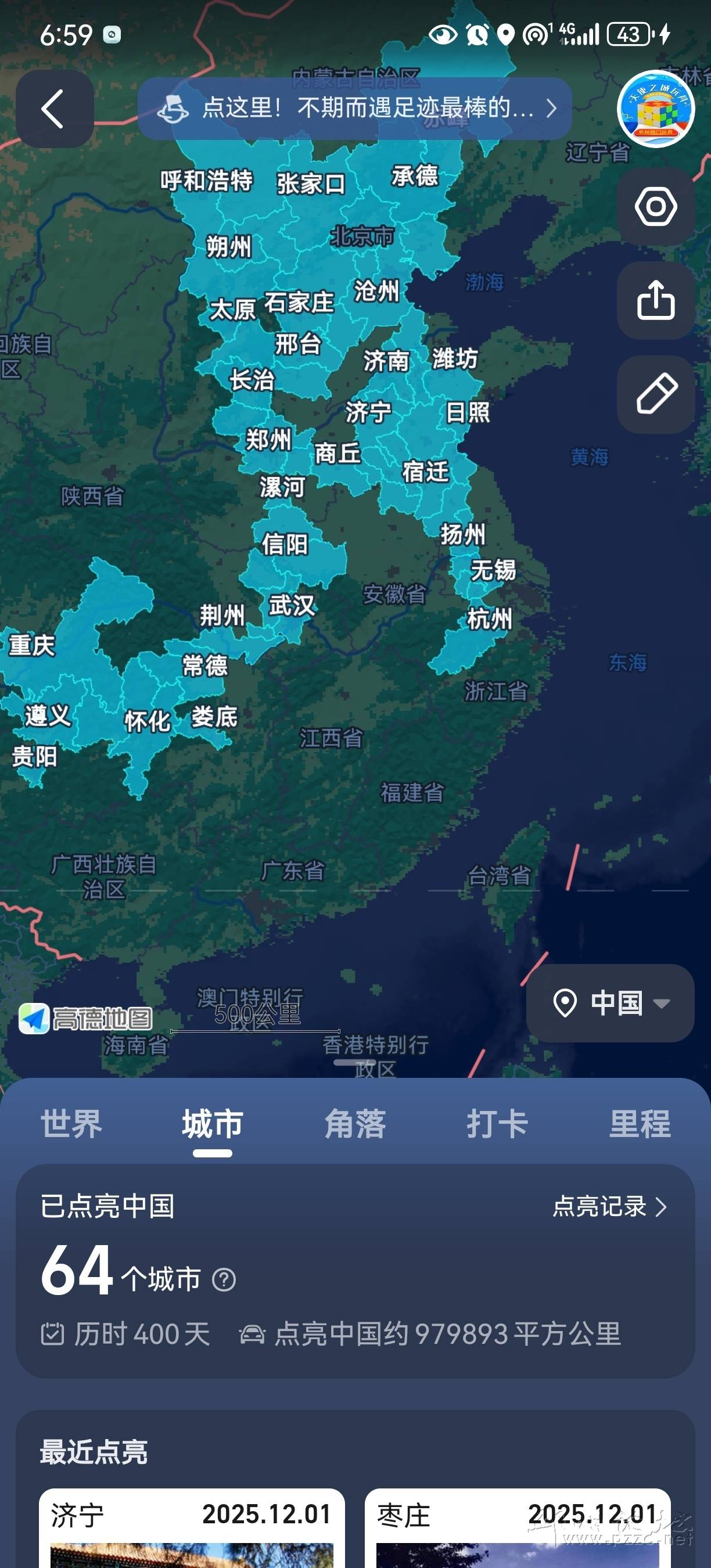The width and height of the screenshot is (711, 1568).
Task: Open the hexagon settings icon
Action: click(x=656, y=207)
